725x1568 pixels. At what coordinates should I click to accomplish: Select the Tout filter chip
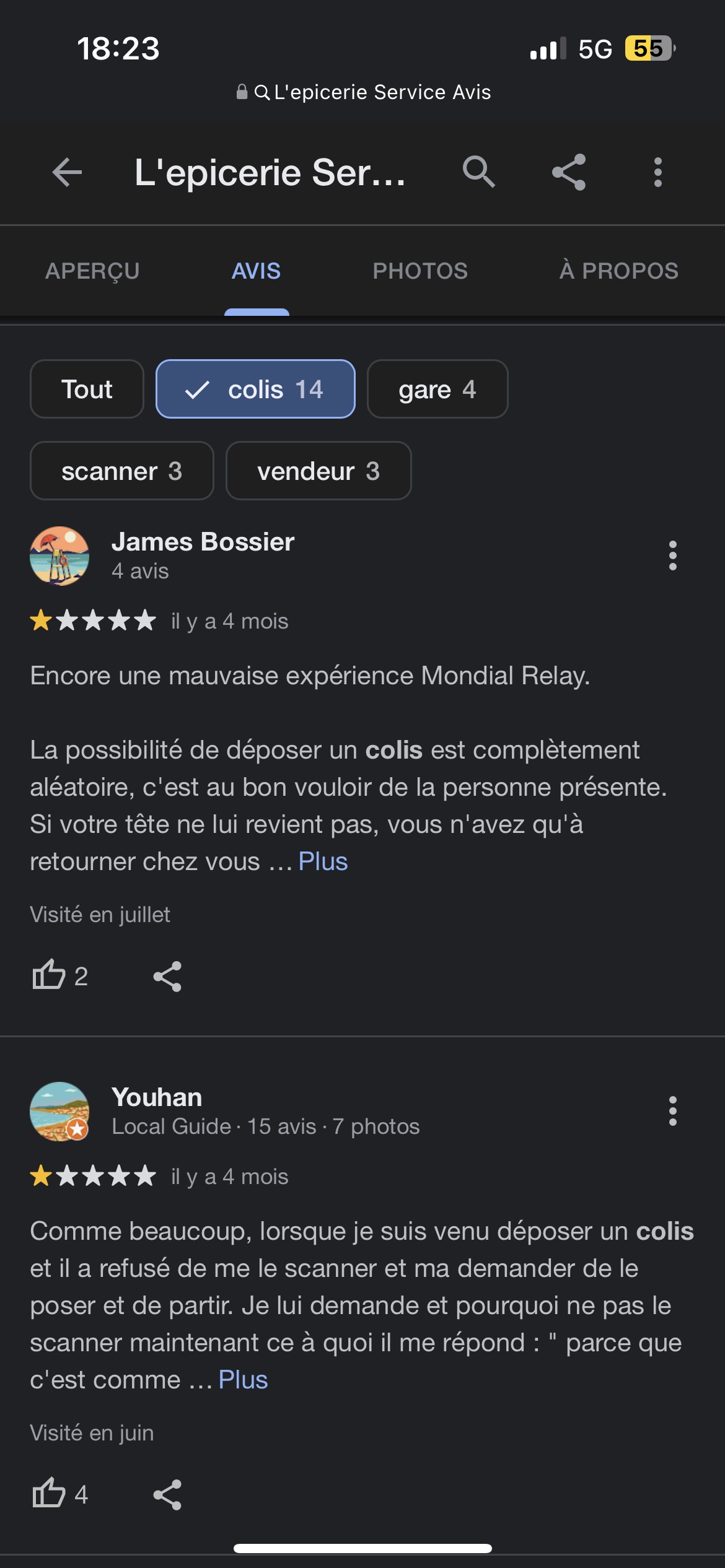[x=87, y=389]
